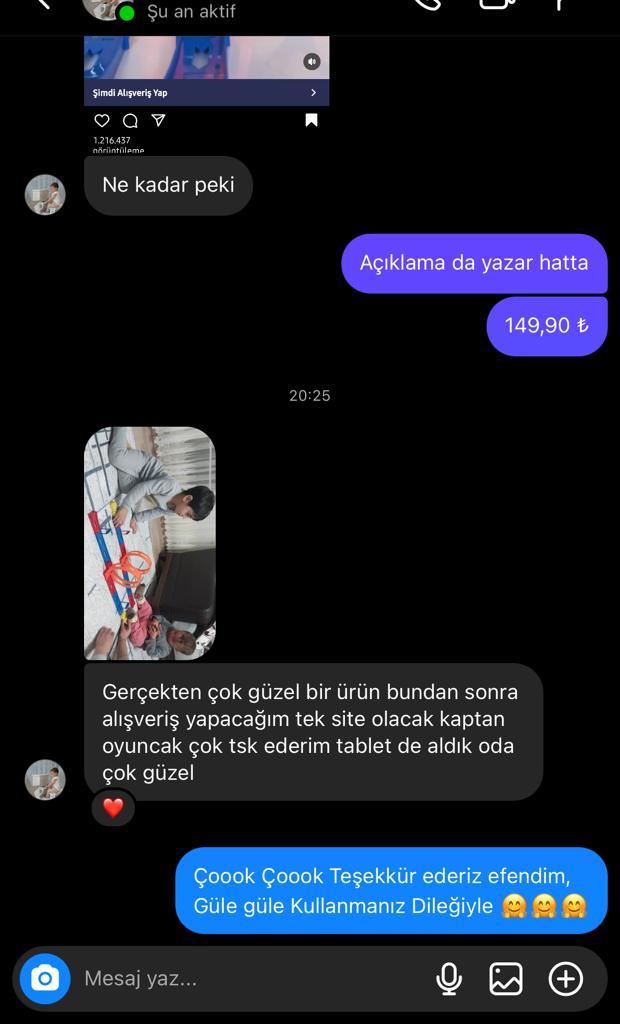Record a voice message with the microphone
The image size is (620, 1024).
point(449,978)
